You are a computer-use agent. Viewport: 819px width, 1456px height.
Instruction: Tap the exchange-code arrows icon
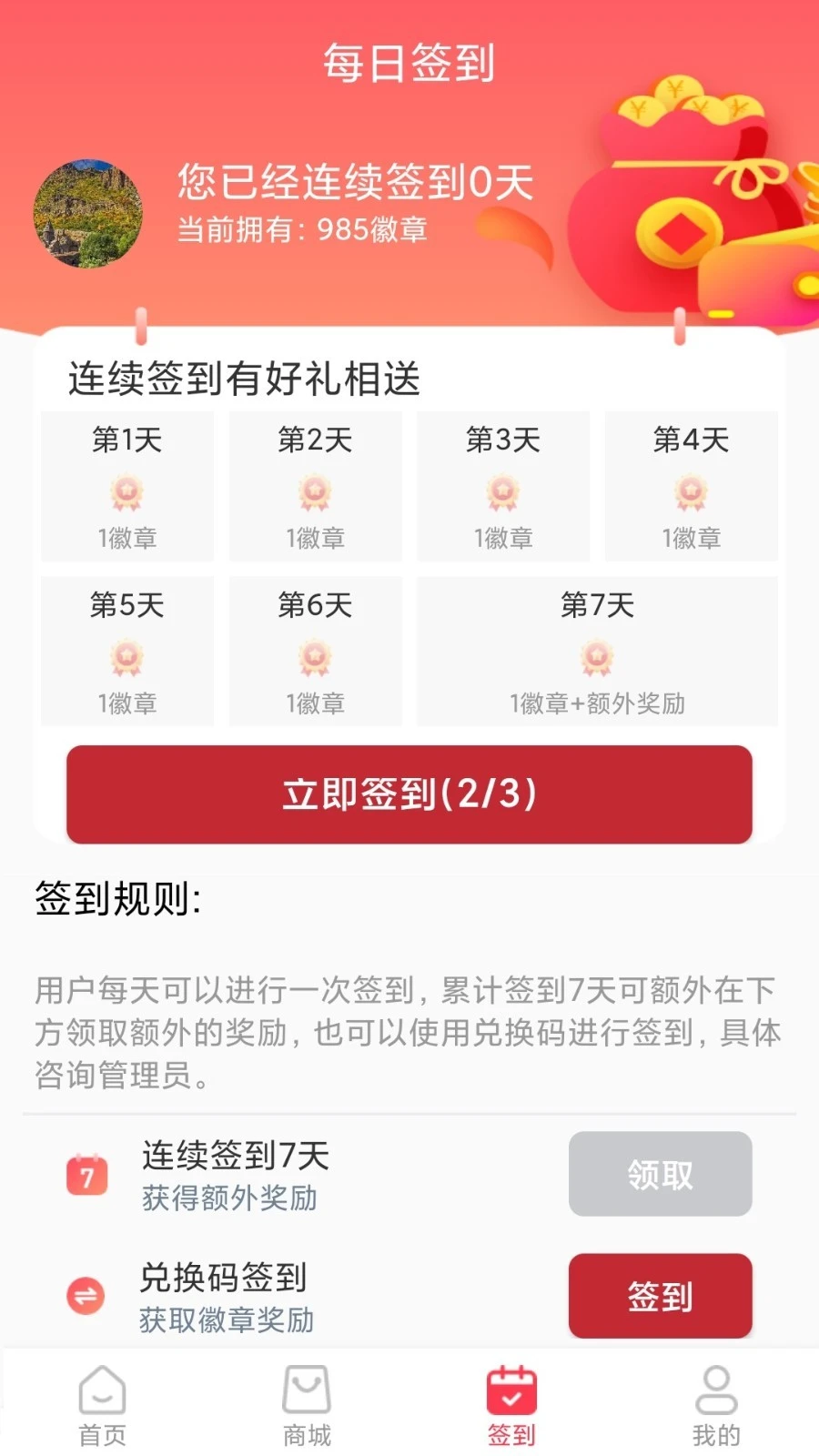click(84, 1296)
